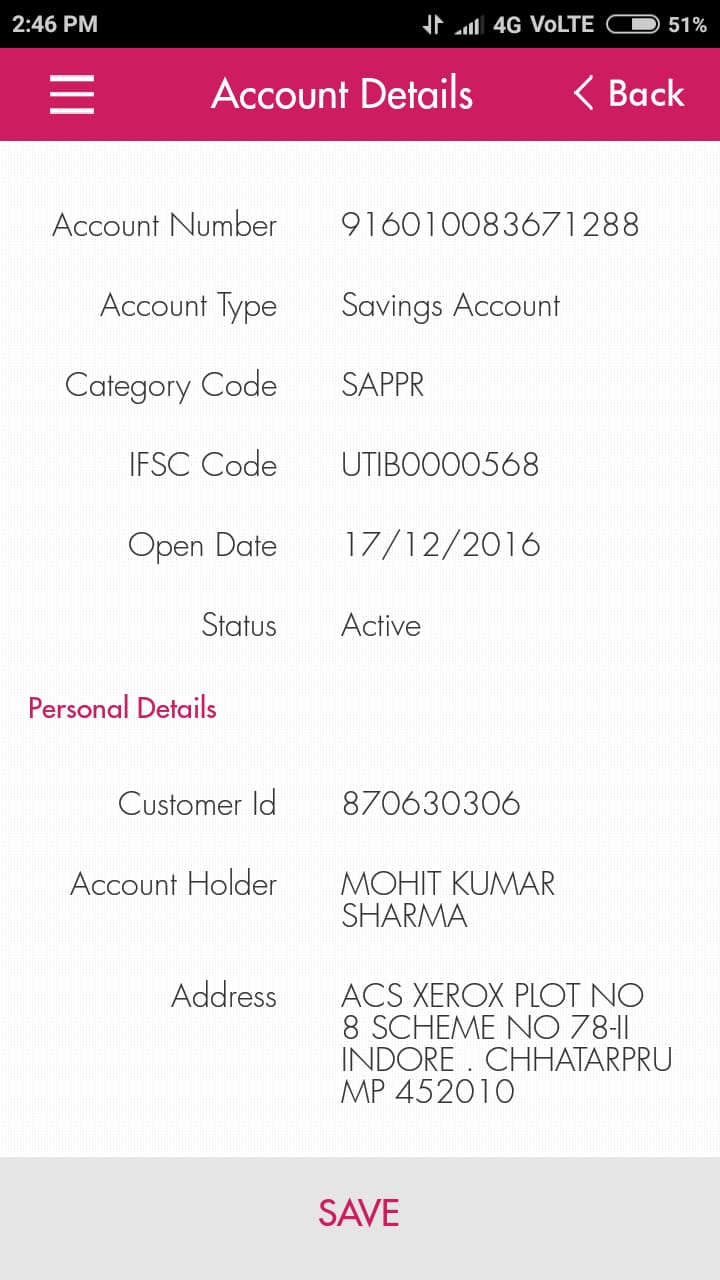Go back using the Back button
Image resolution: width=720 pixels, height=1280 pixels.
(629, 94)
